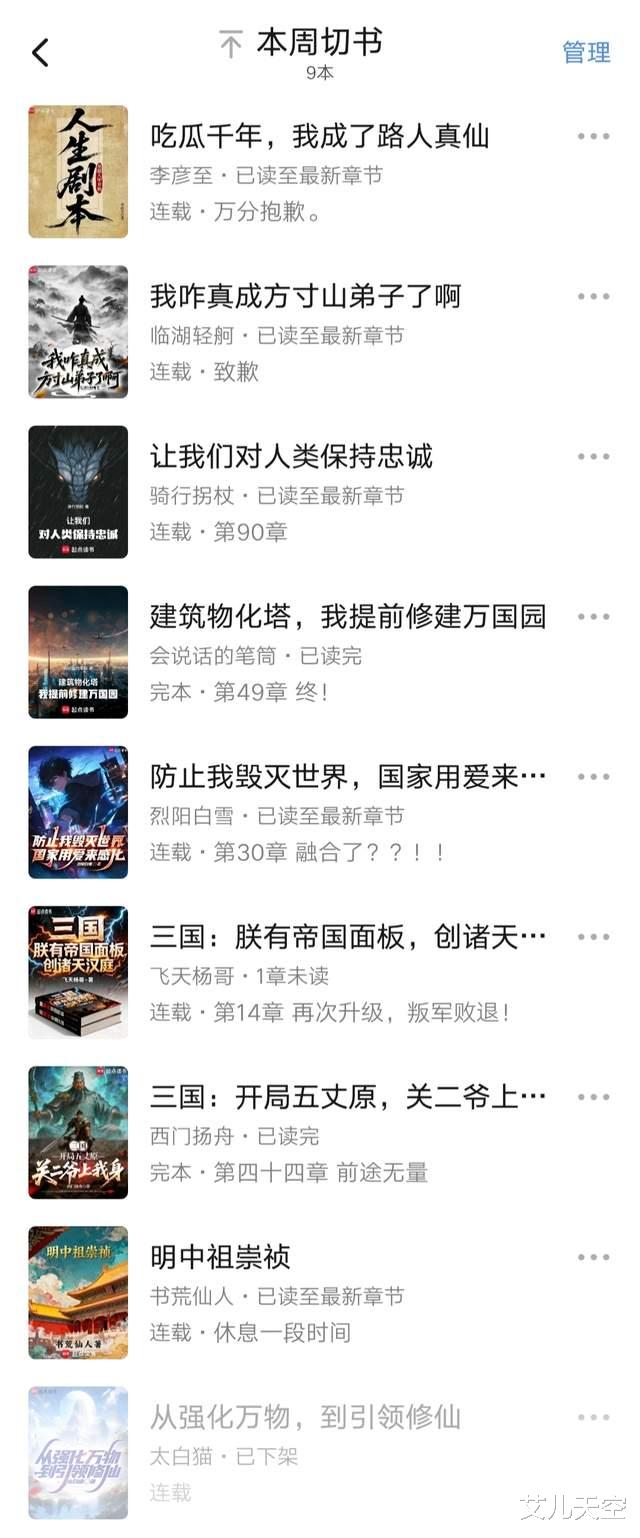Show options for 三国：朕有帝国面板
This screenshot has width=640, height=1538.
pos(593,937)
